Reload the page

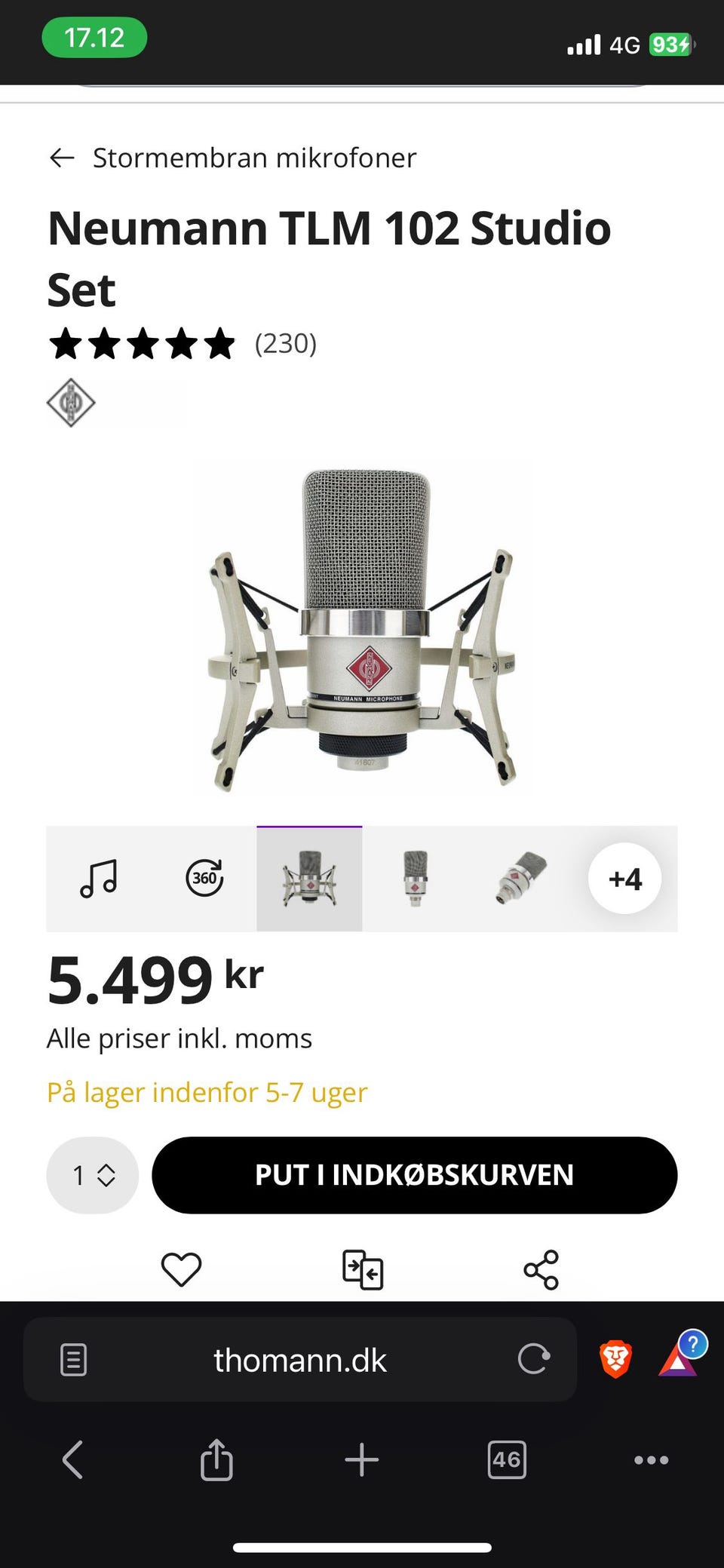(533, 1359)
